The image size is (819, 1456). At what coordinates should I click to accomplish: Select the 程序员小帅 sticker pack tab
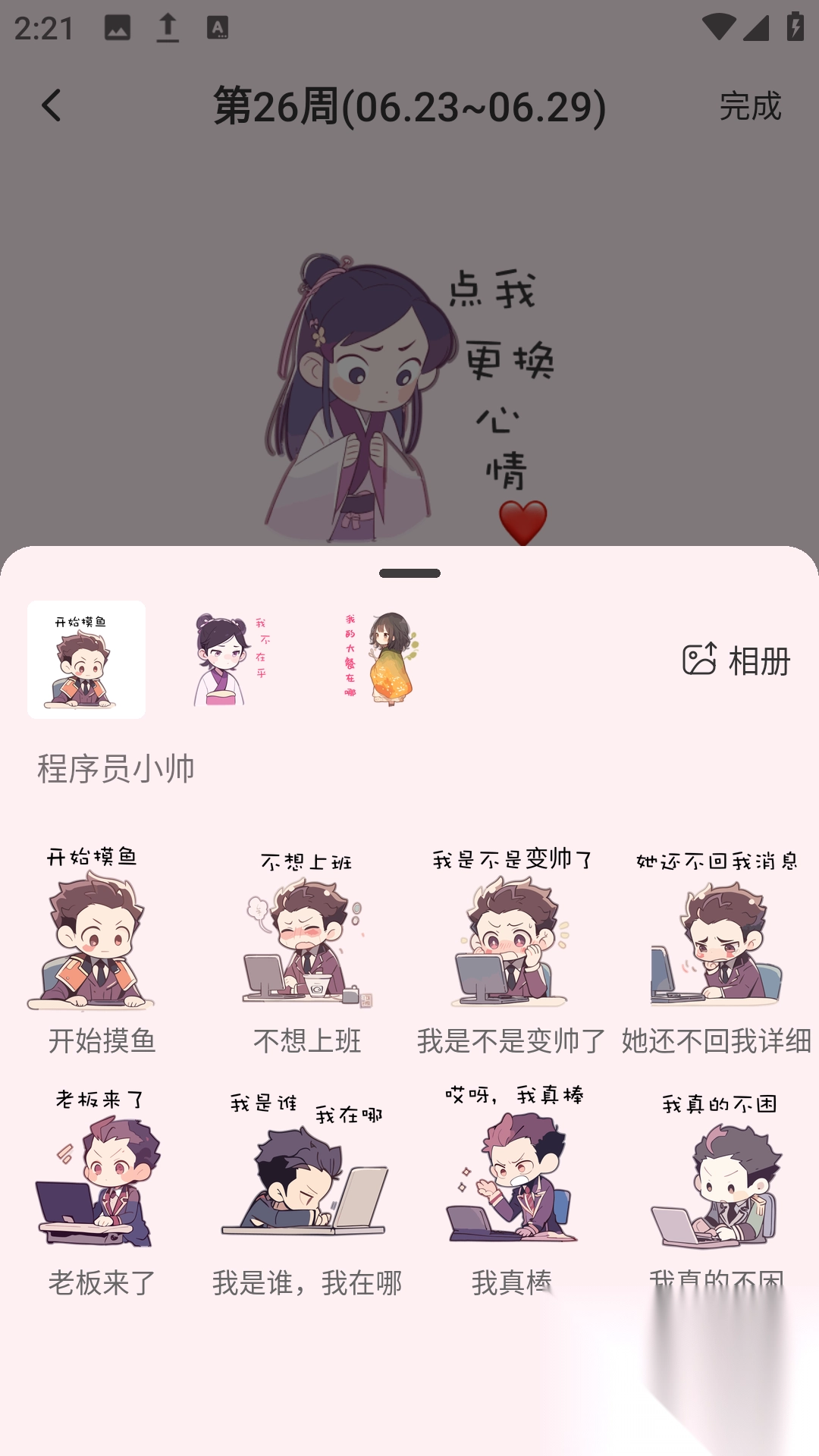click(86, 660)
